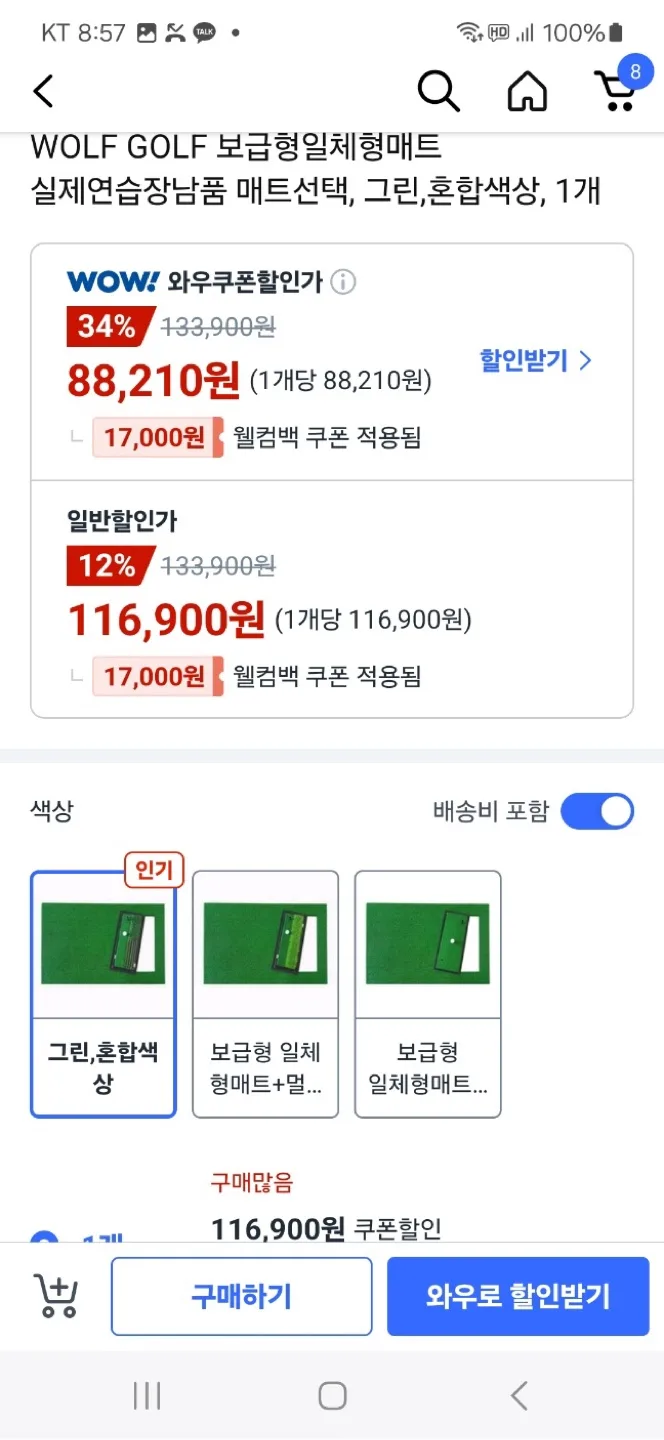
Task: Tap the 와우로 할인받기 button
Action: [x=517, y=1296]
